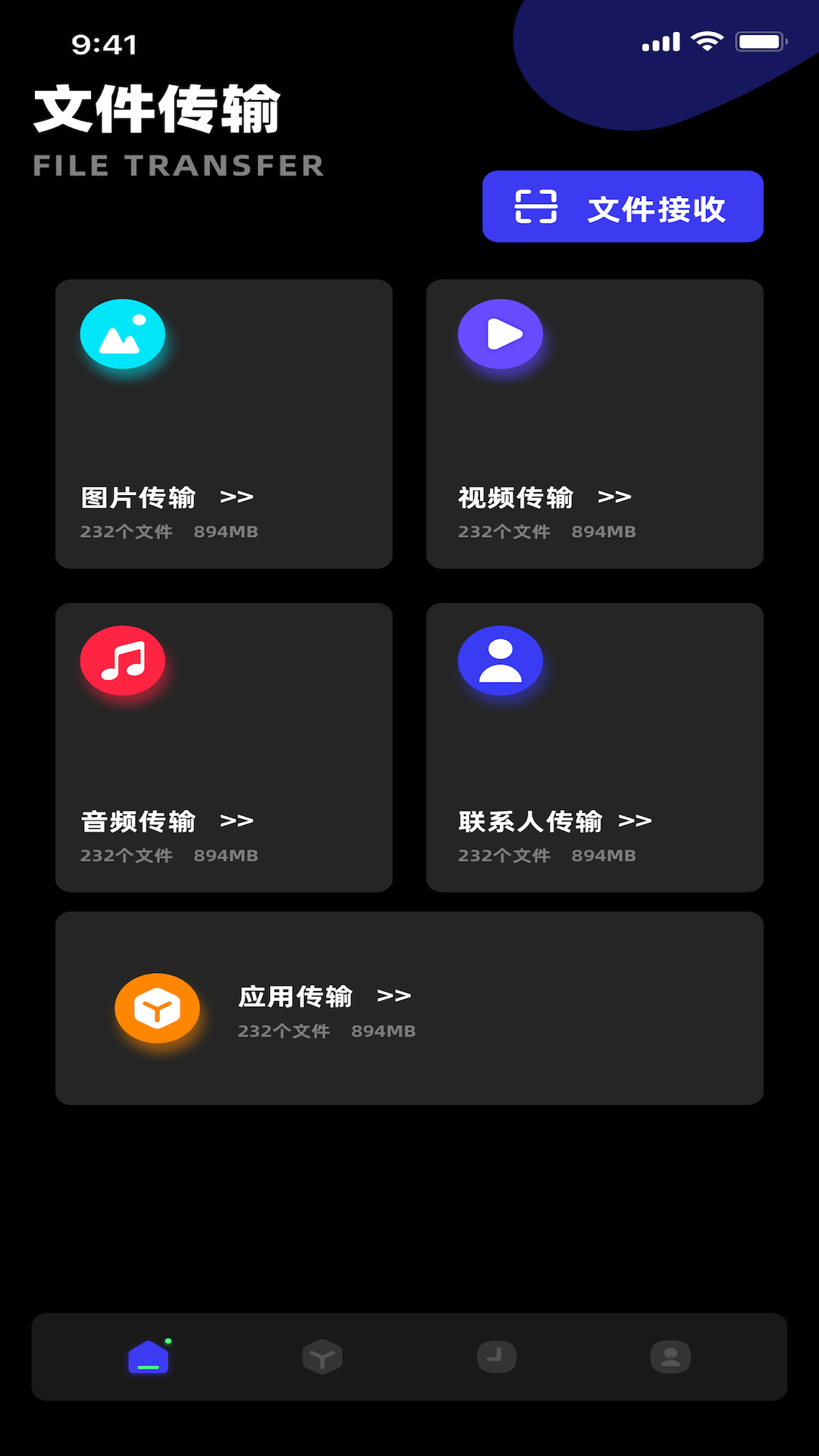Viewport: 819px width, 1456px height.
Task: Select the 视频传输 card
Action: pyautogui.click(x=595, y=423)
